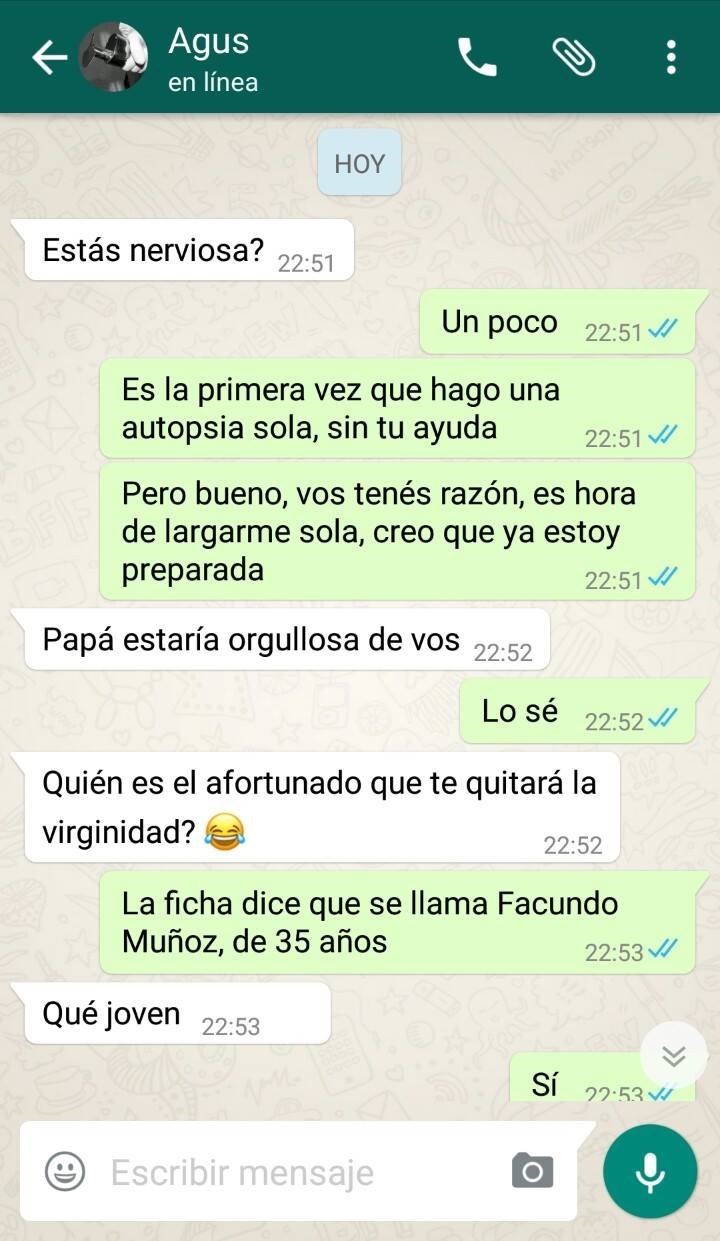The height and width of the screenshot is (1241, 720).
Task: Open the three-dot overflow menu
Action: tap(671, 58)
